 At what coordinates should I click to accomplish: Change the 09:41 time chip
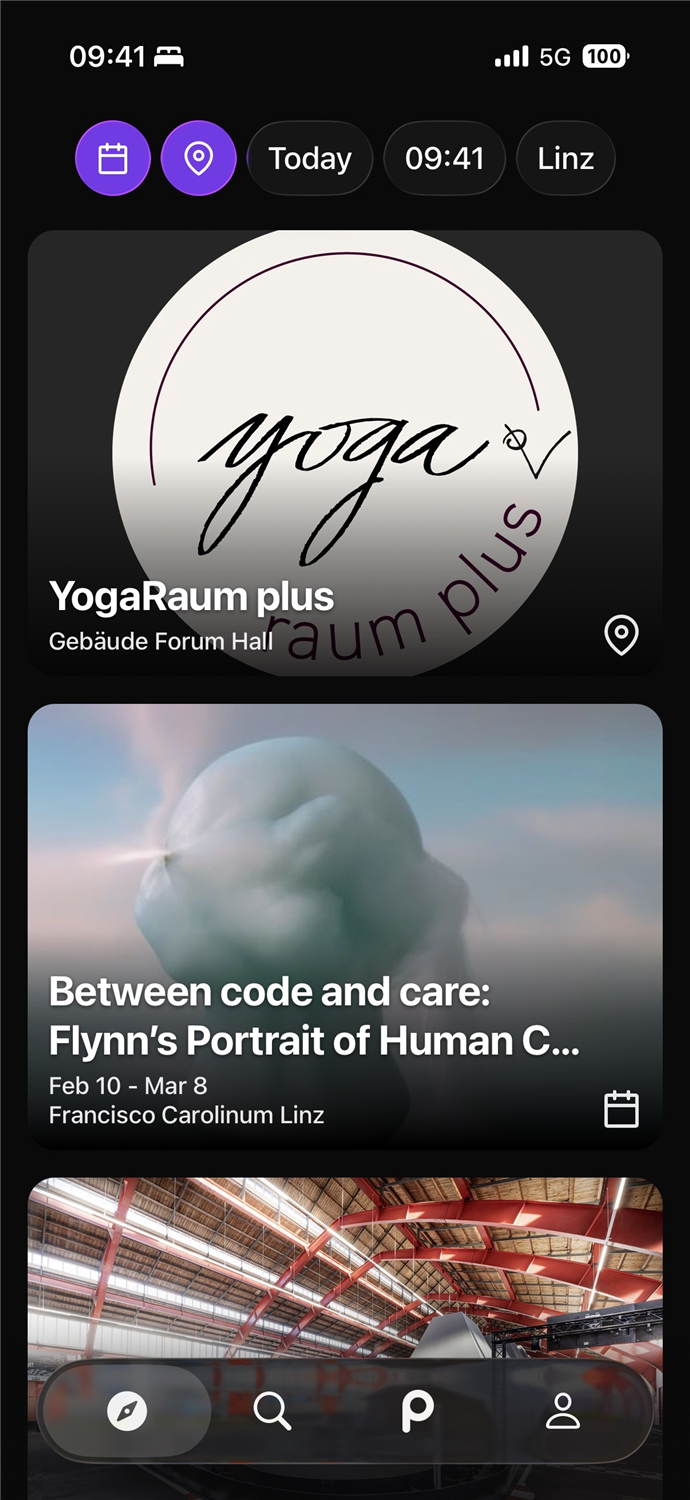coord(445,159)
